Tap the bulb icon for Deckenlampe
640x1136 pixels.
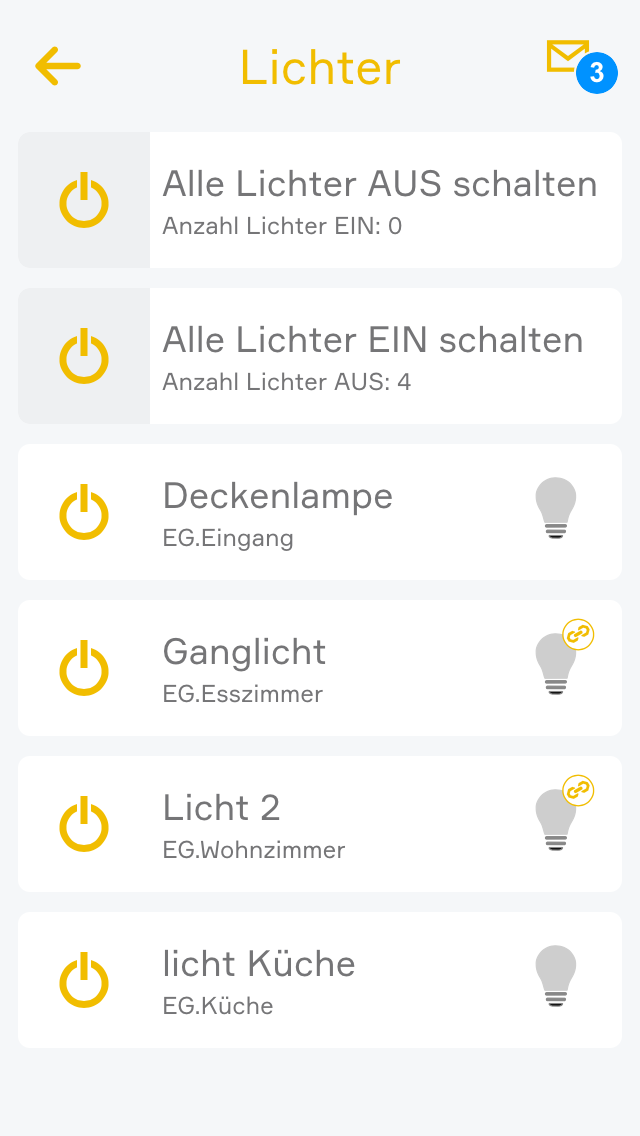point(556,508)
